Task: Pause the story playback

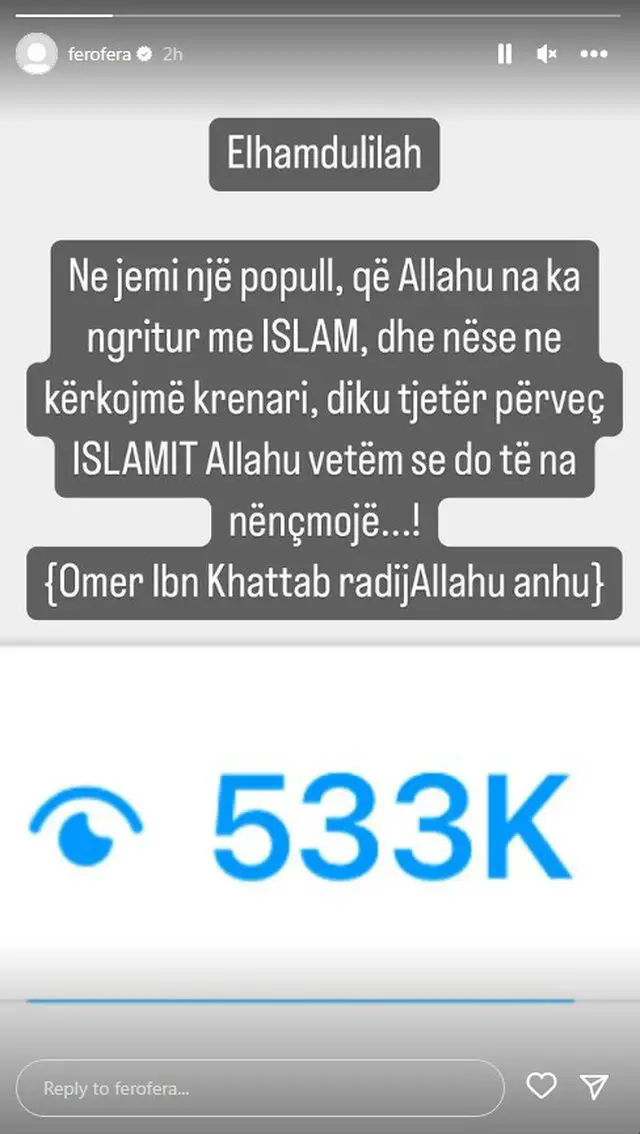Action: (505, 54)
